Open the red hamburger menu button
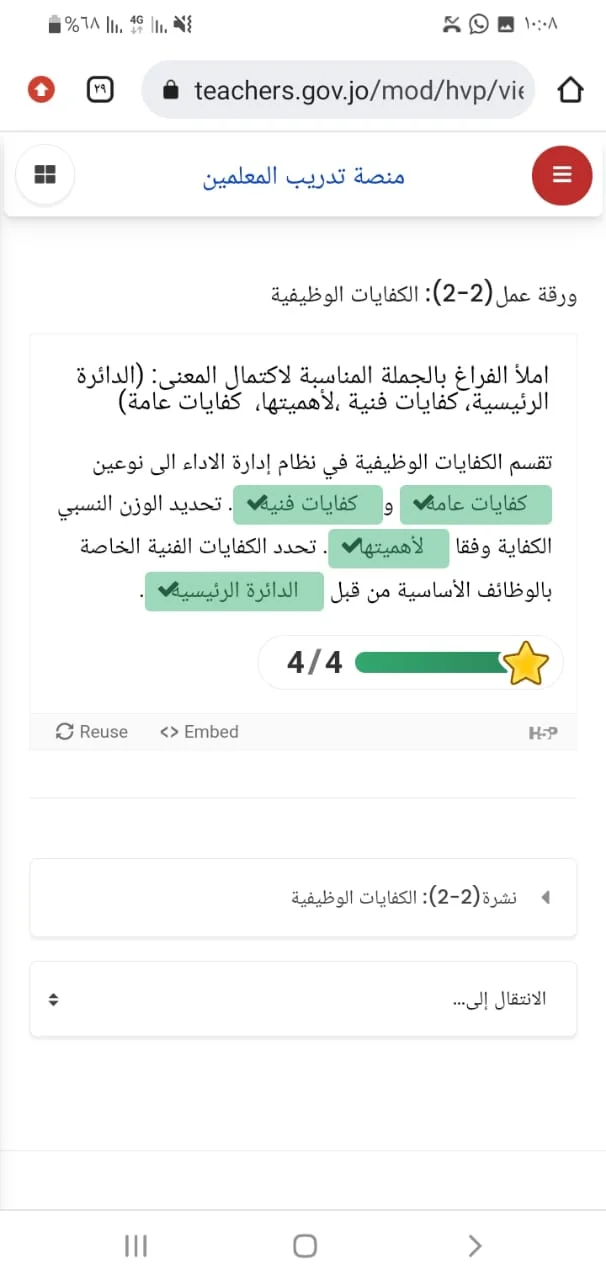The height and width of the screenshot is (1280, 606). click(x=562, y=175)
